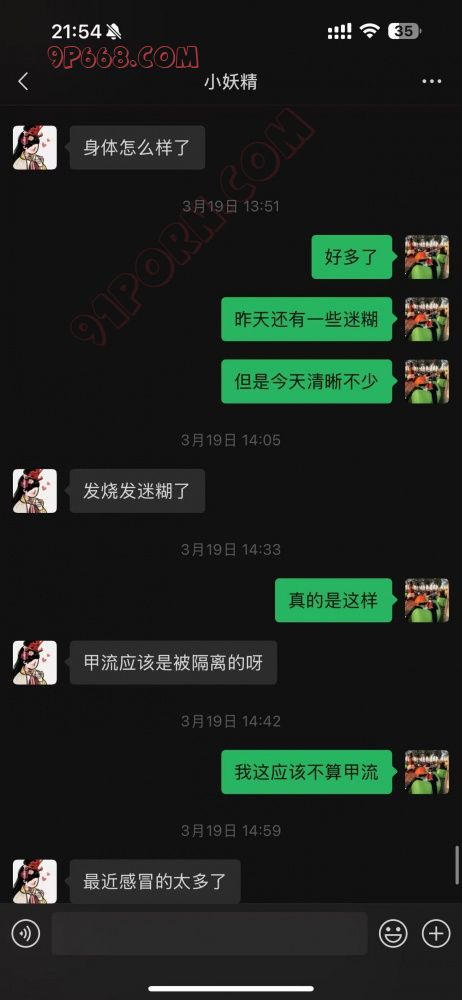Open the emoji sticker panel

coord(393,934)
